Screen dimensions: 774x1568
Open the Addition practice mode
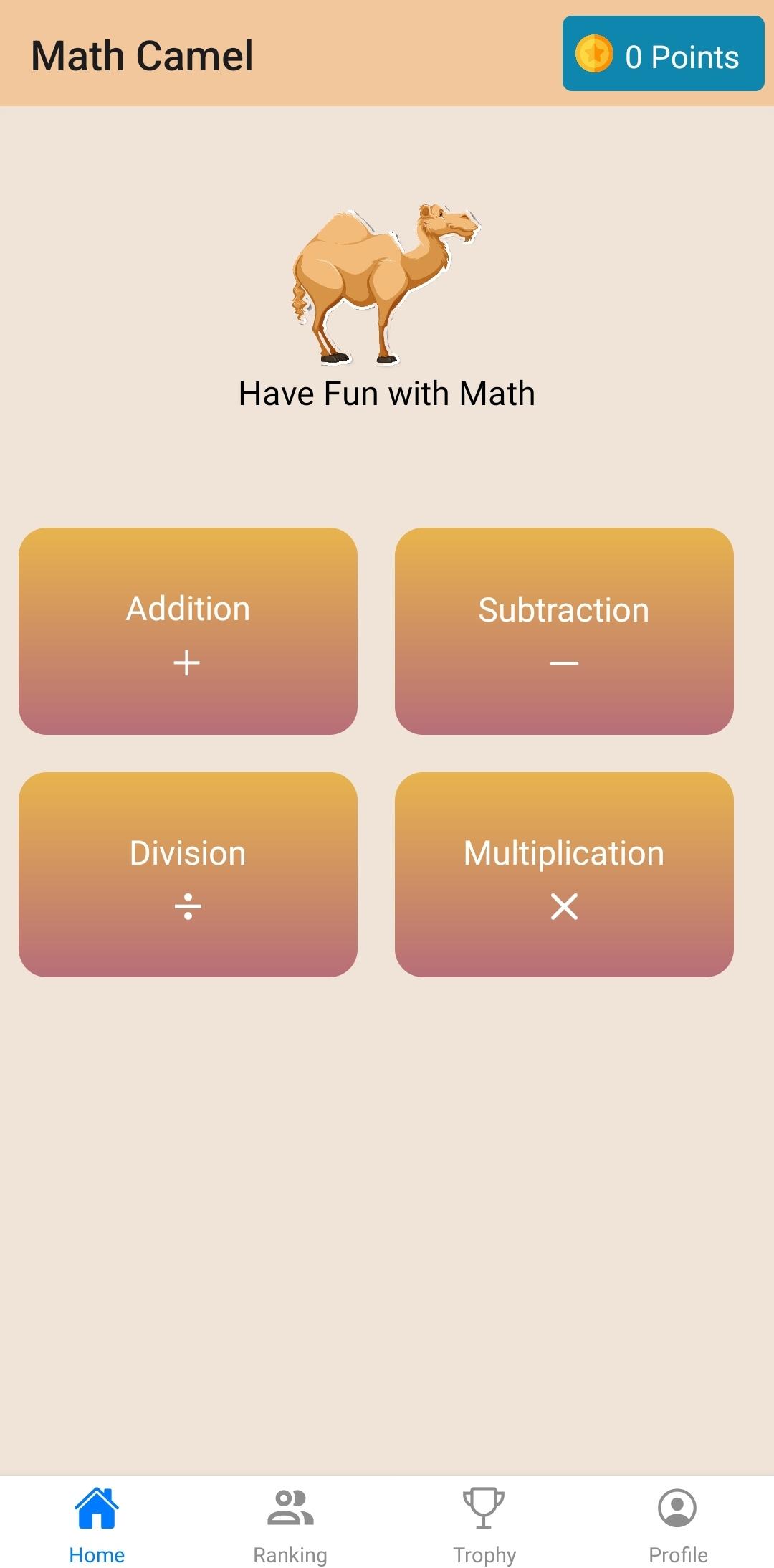pyautogui.click(x=188, y=631)
